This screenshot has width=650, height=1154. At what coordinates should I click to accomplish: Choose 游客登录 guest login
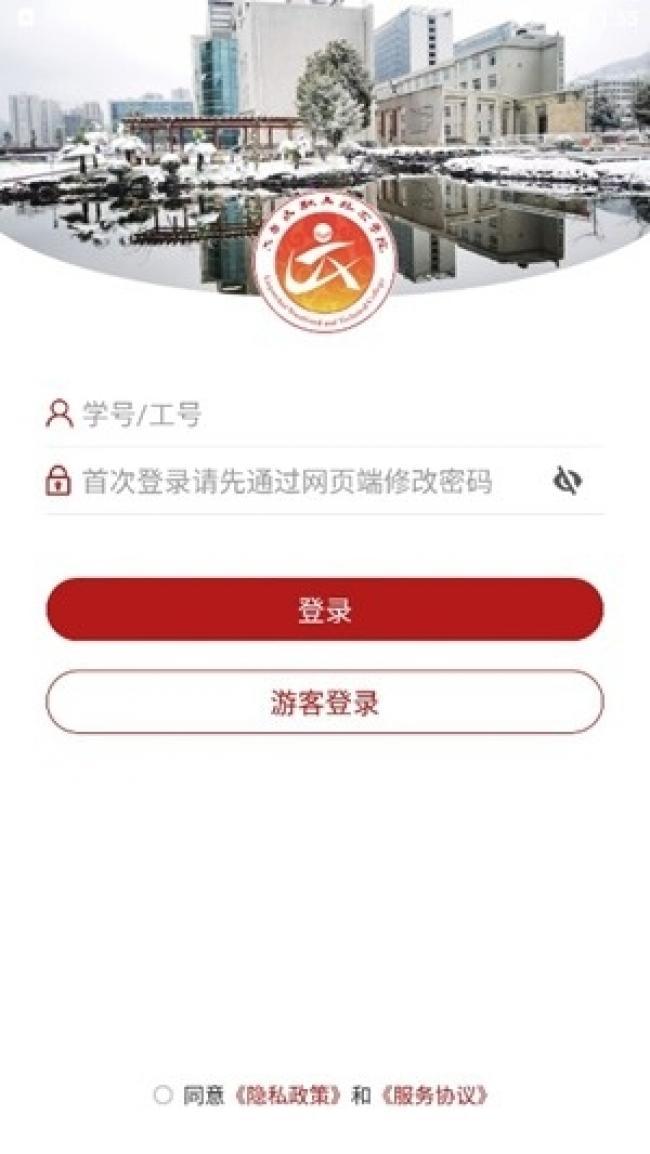(x=324, y=702)
